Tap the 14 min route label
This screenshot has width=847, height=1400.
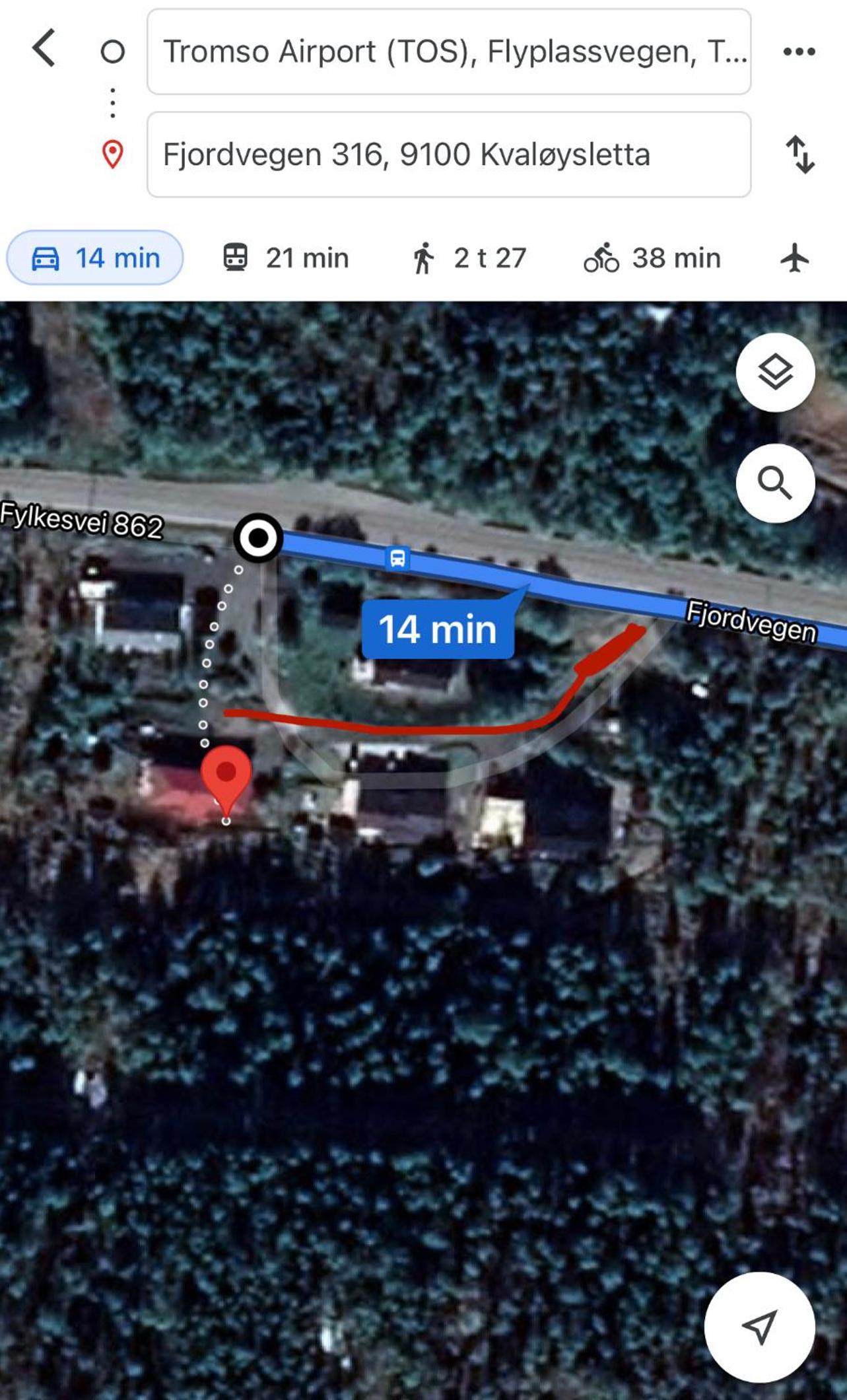[x=438, y=629]
